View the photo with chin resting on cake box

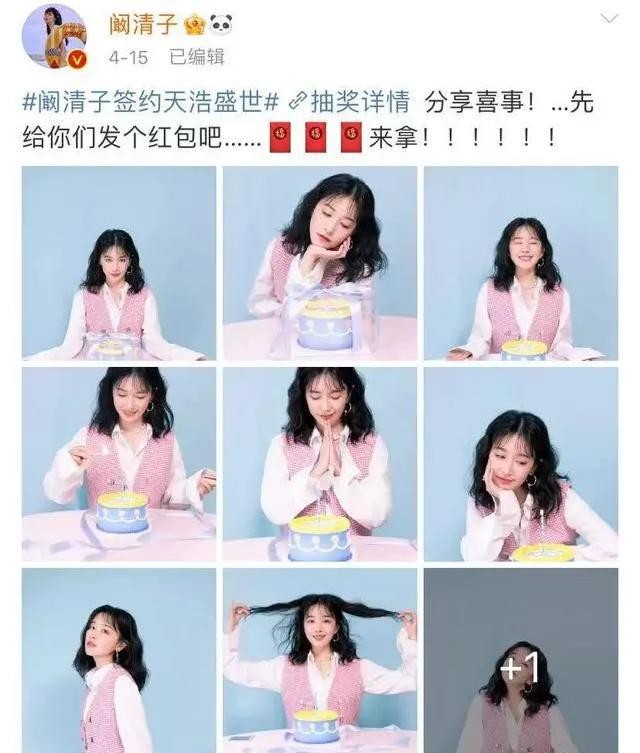click(320, 263)
